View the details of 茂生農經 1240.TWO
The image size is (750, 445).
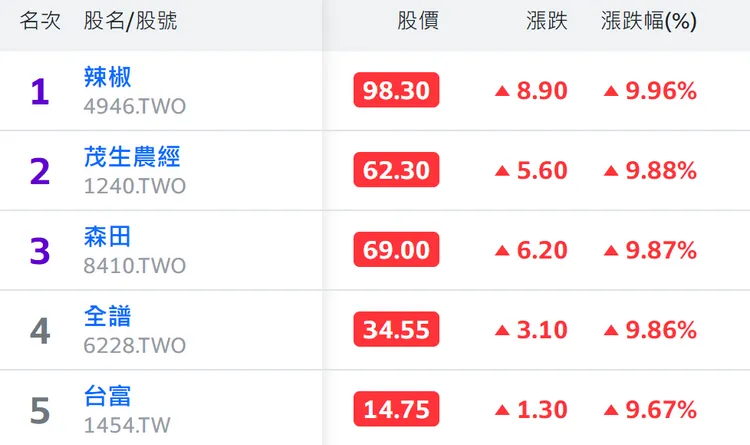pos(132,157)
